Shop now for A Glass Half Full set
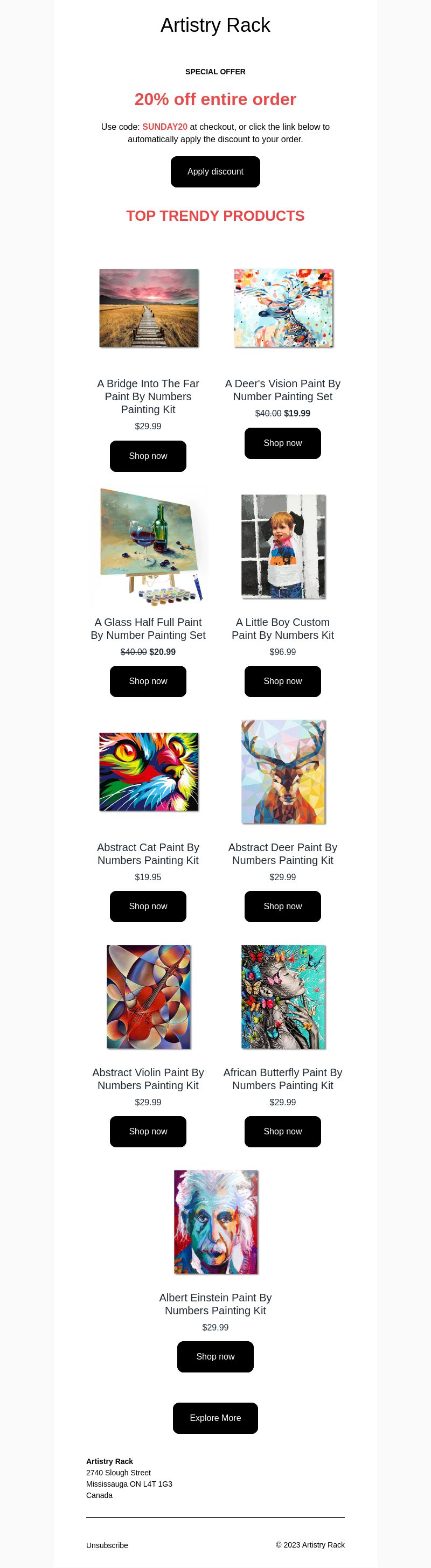Screen dimensions: 431x1568 pos(148,681)
